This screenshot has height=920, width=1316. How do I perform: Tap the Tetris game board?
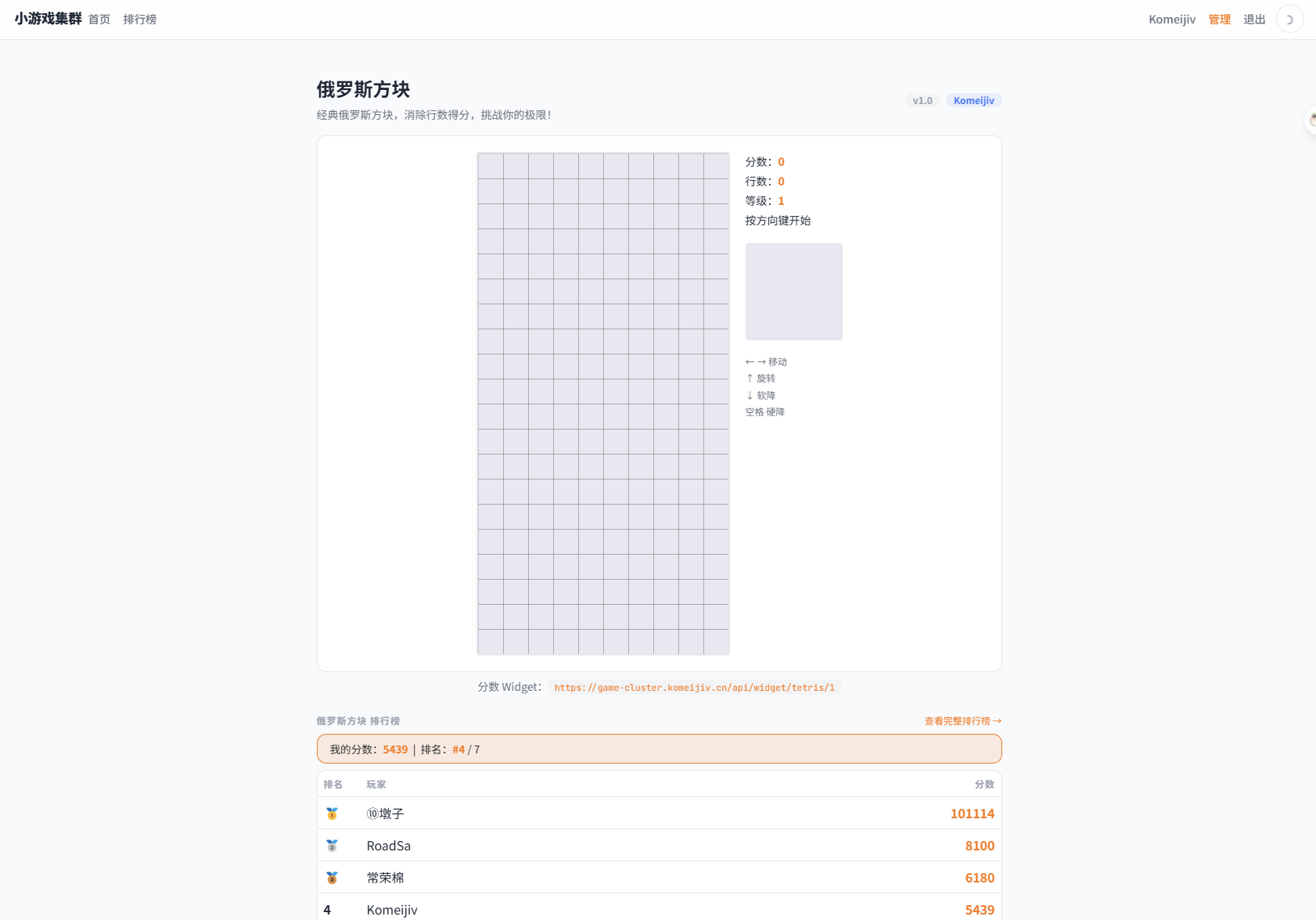(603, 404)
